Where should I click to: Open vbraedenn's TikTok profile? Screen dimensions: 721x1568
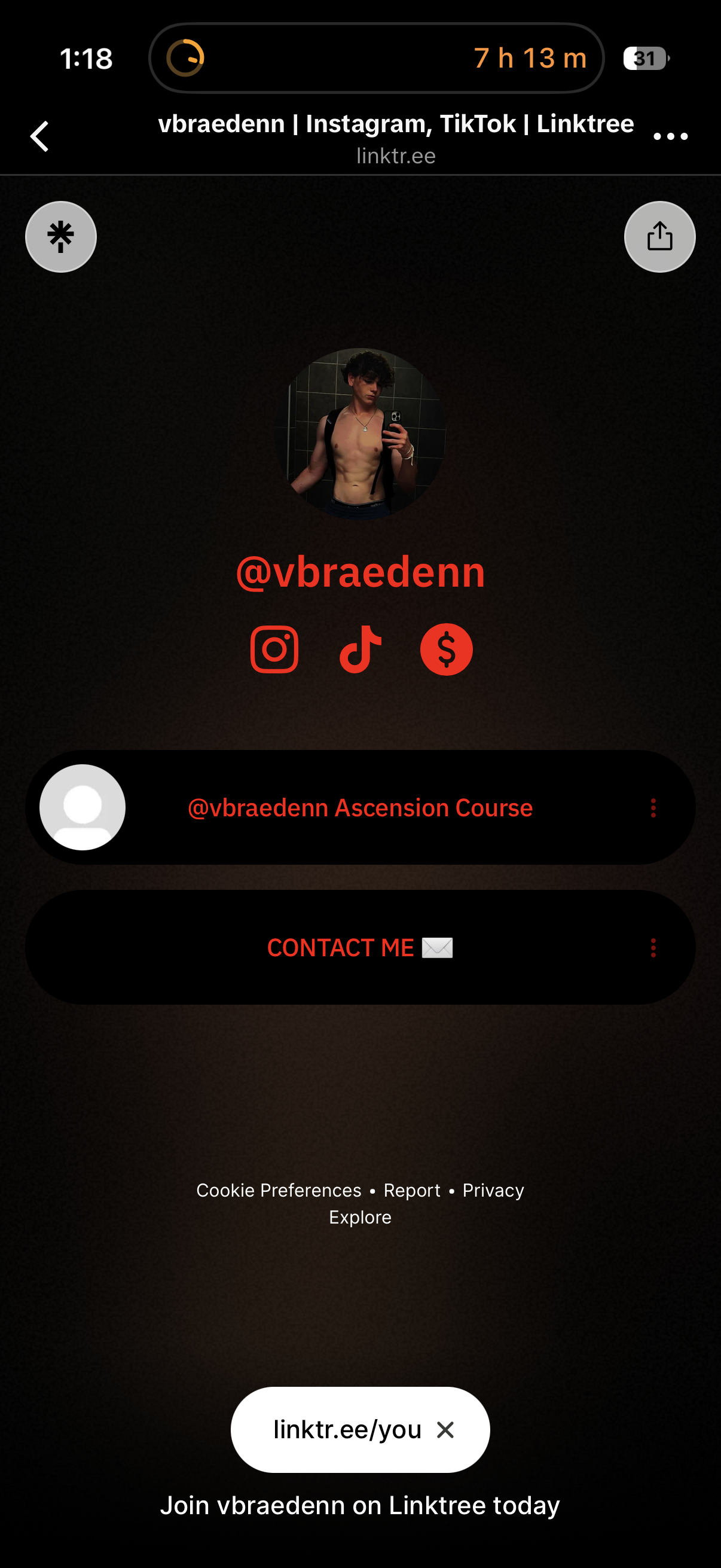click(360, 649)
